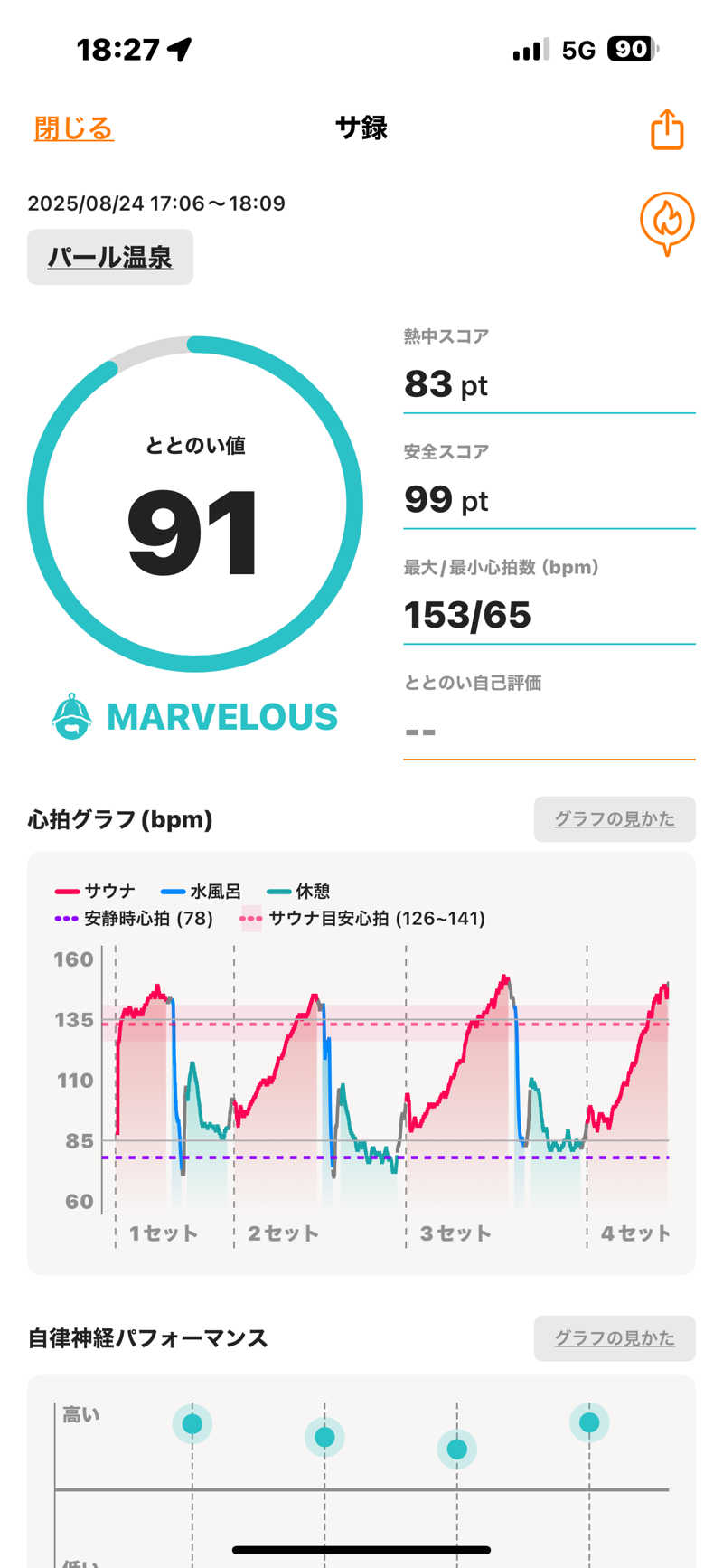
Task: Set the ととのい自己評価 self-rating
Action: coord(549,731)
